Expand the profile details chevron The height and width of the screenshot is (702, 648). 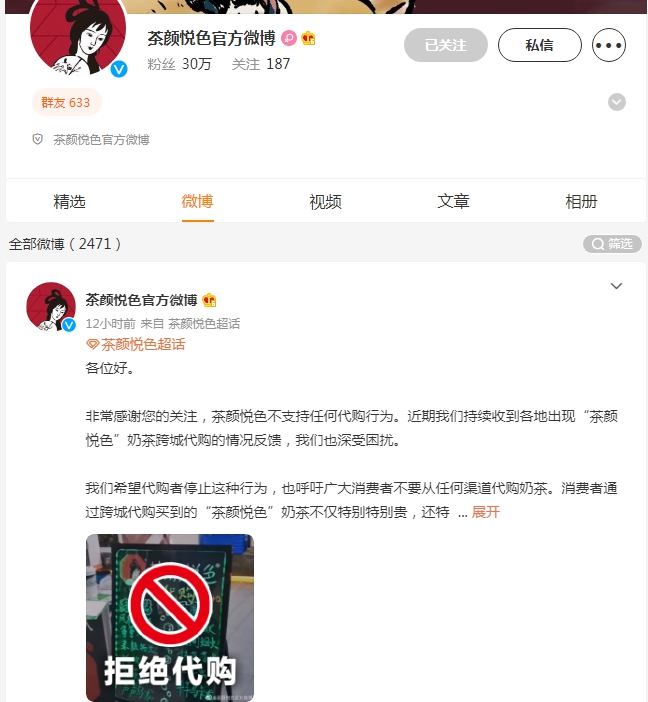[617, 102]
